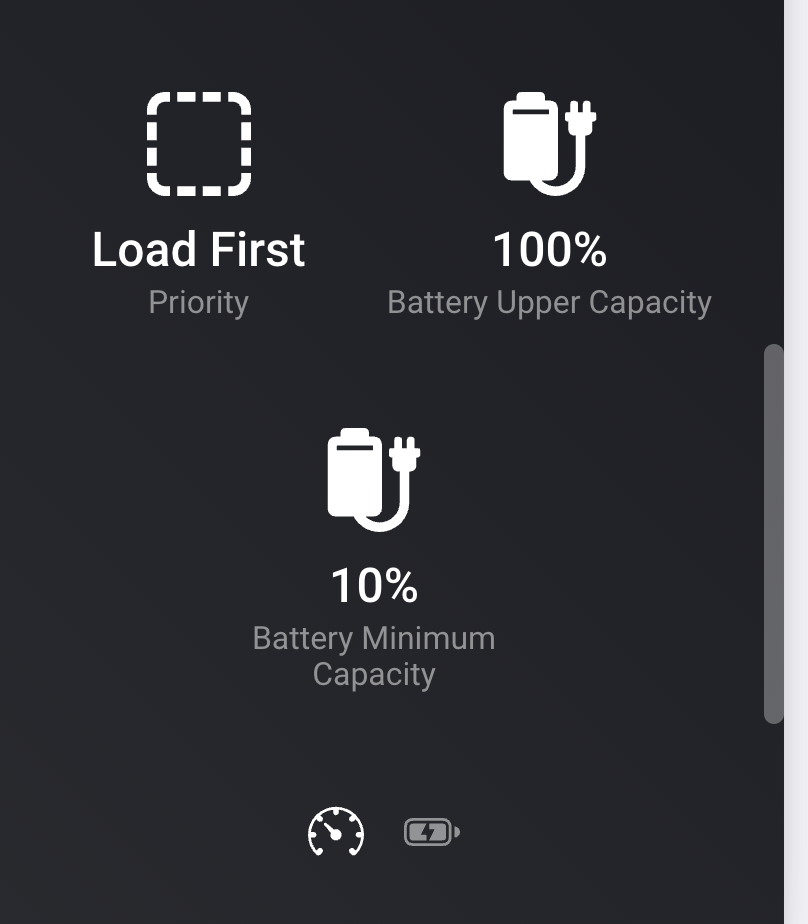Select the Battery Minimum Capacity tile
The width and height of the screenshot is (808, 924).
(x=374, y=555)
